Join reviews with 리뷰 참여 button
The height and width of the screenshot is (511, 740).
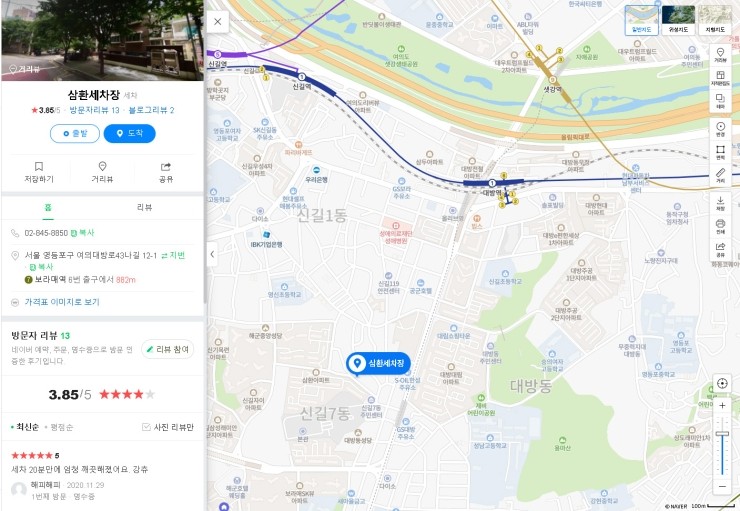tap(167, 349)
